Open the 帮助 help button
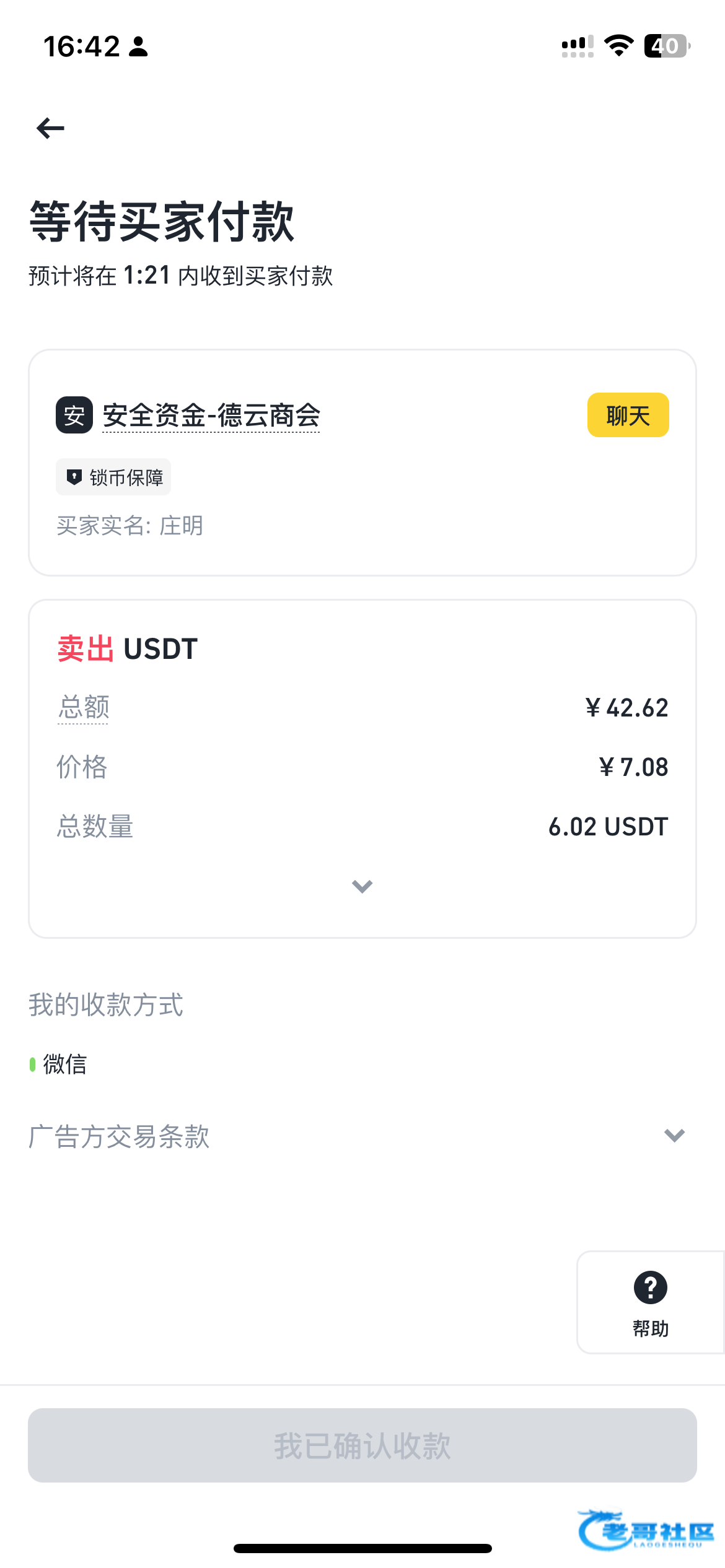This screenshot has width=725, height=1568. pyautogui.click(x=650, y=1302)
